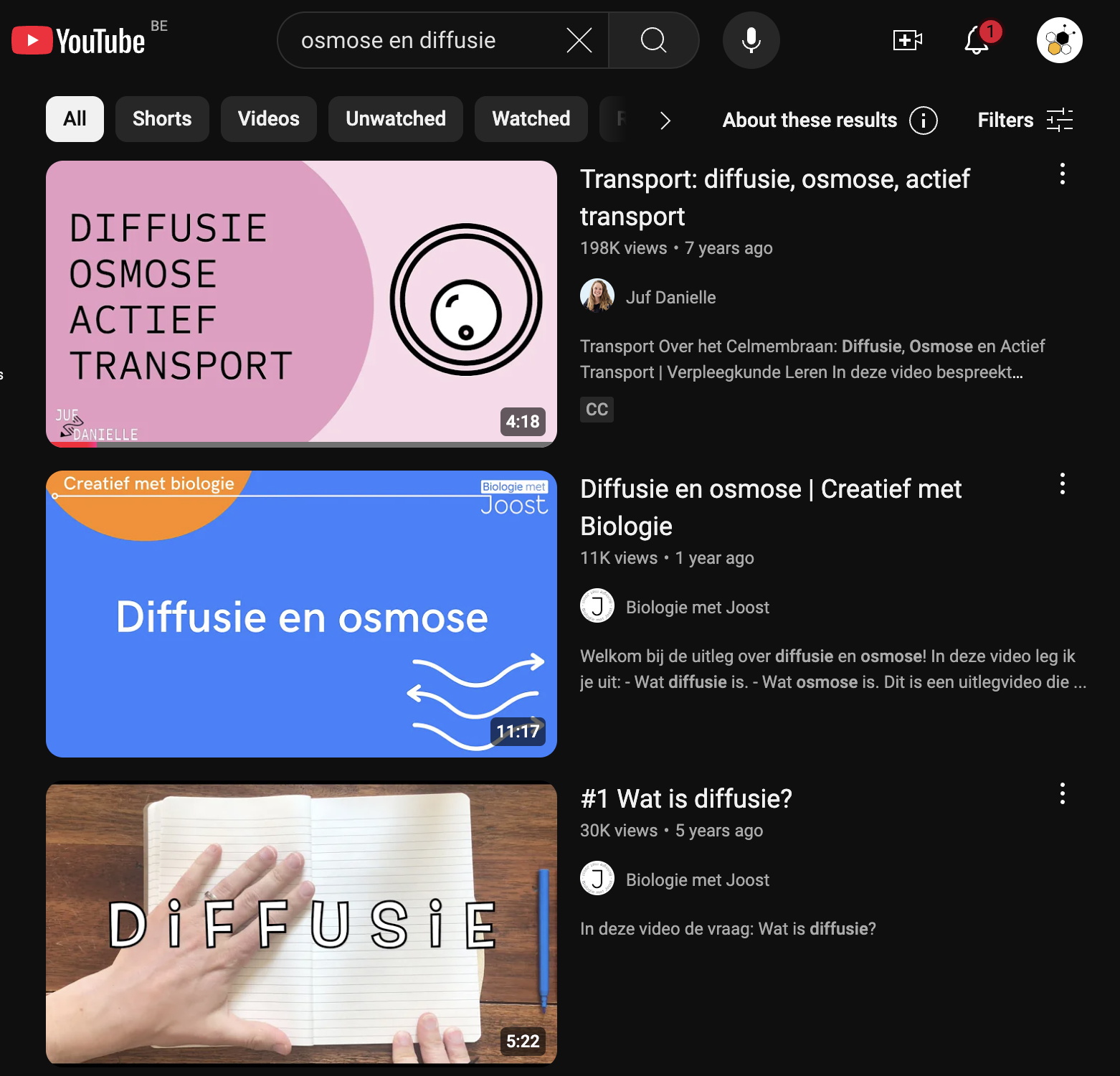1120x1076 pixels.
Task: Open more options for Wat is diffusie
Action: pos(1062,793)
